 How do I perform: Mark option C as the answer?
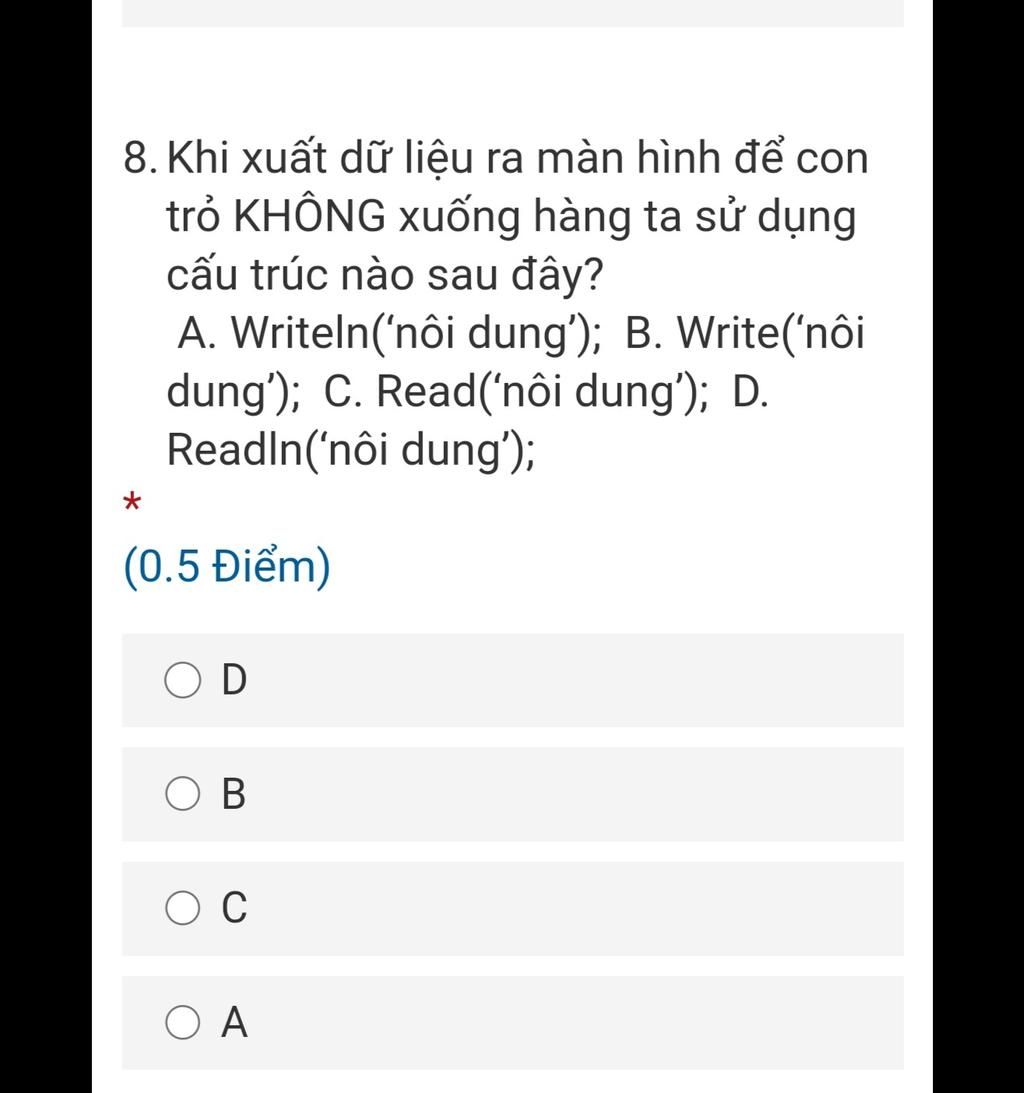click(x=182, y=908)
